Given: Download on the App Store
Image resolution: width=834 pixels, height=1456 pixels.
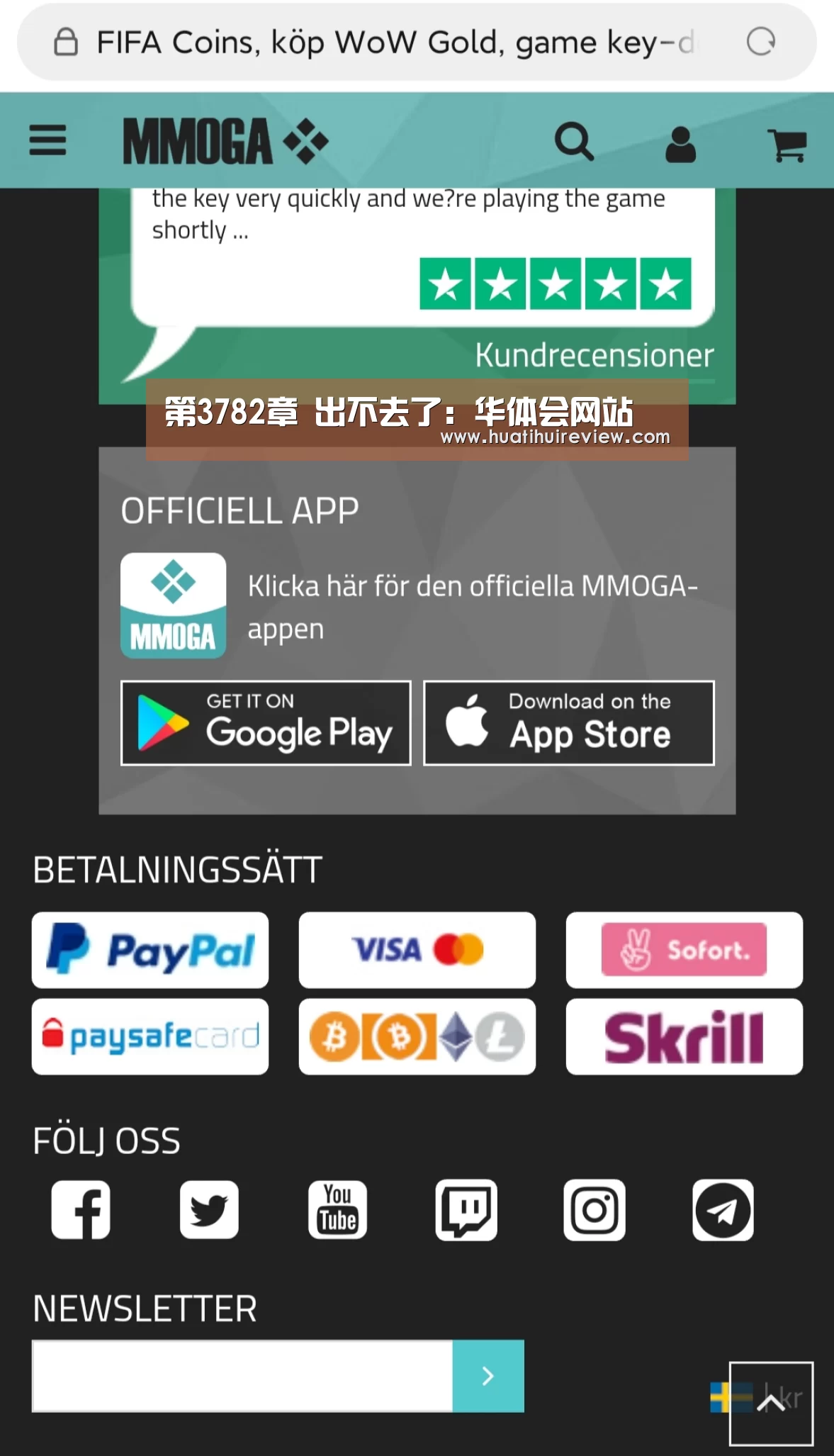Looking at the screenshot, I should pyautogui.click(x=568, y=723).
